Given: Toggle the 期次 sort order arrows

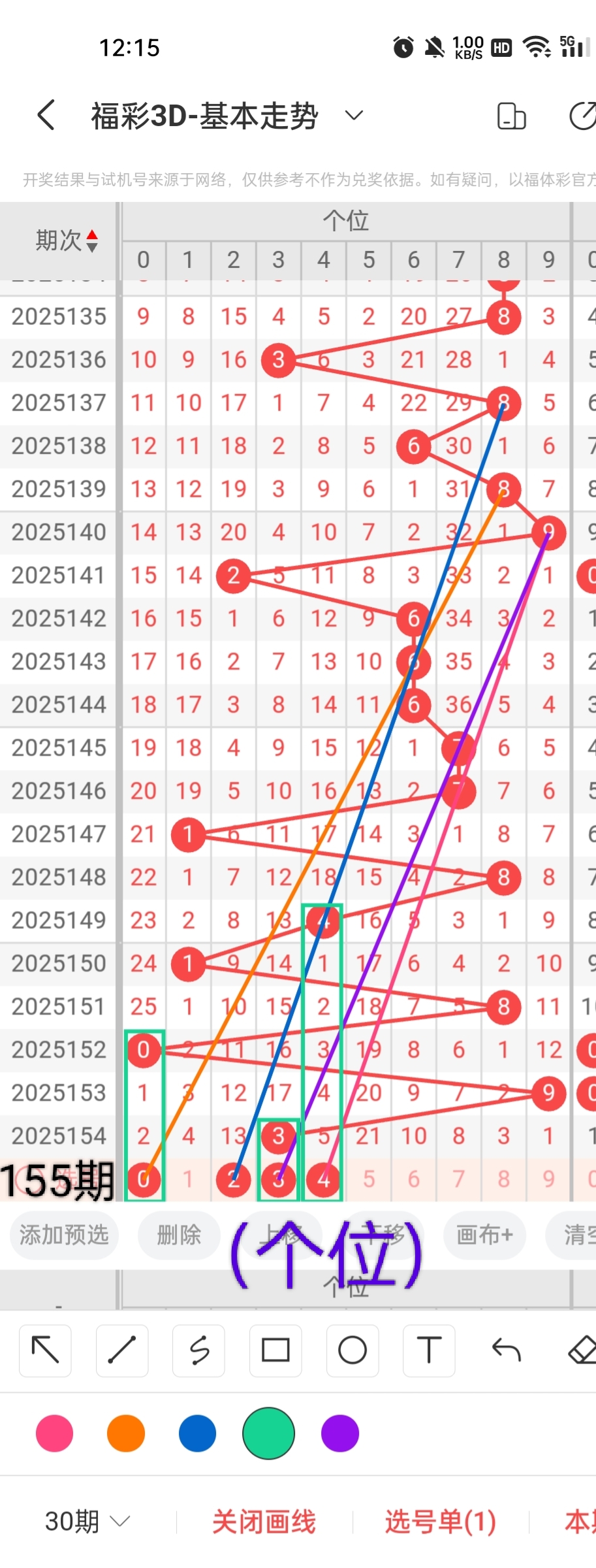Looking at the screenshot, I should [92, 240].
